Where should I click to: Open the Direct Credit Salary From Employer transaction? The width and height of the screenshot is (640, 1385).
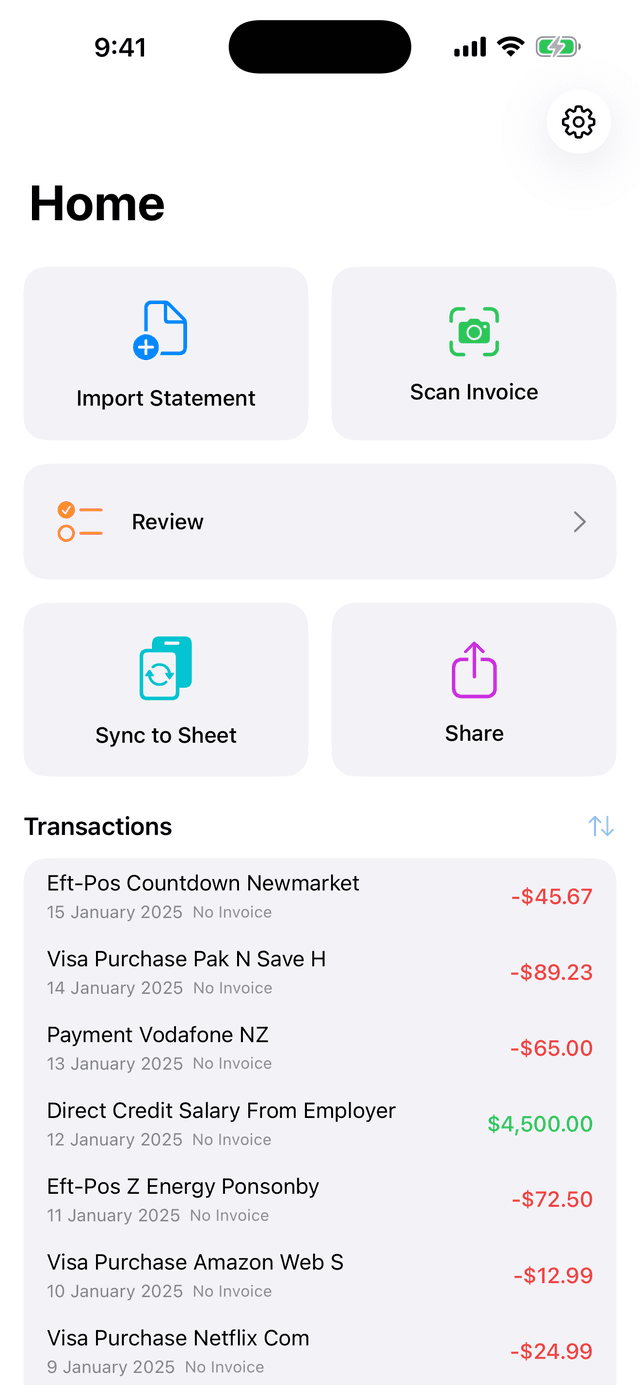tap(320, 1124)
